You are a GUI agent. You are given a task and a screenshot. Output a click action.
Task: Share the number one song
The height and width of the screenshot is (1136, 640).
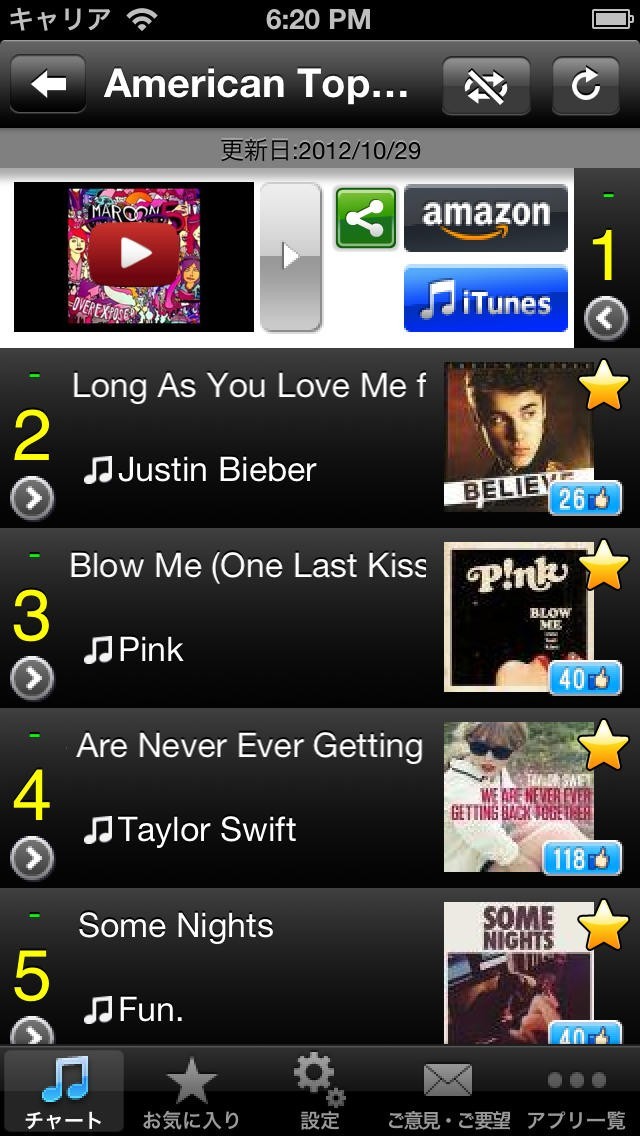point(365,217)
